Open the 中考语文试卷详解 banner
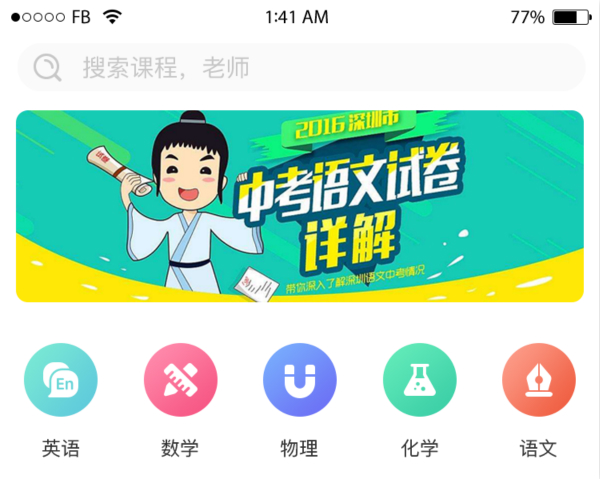 tap(300, 206)
